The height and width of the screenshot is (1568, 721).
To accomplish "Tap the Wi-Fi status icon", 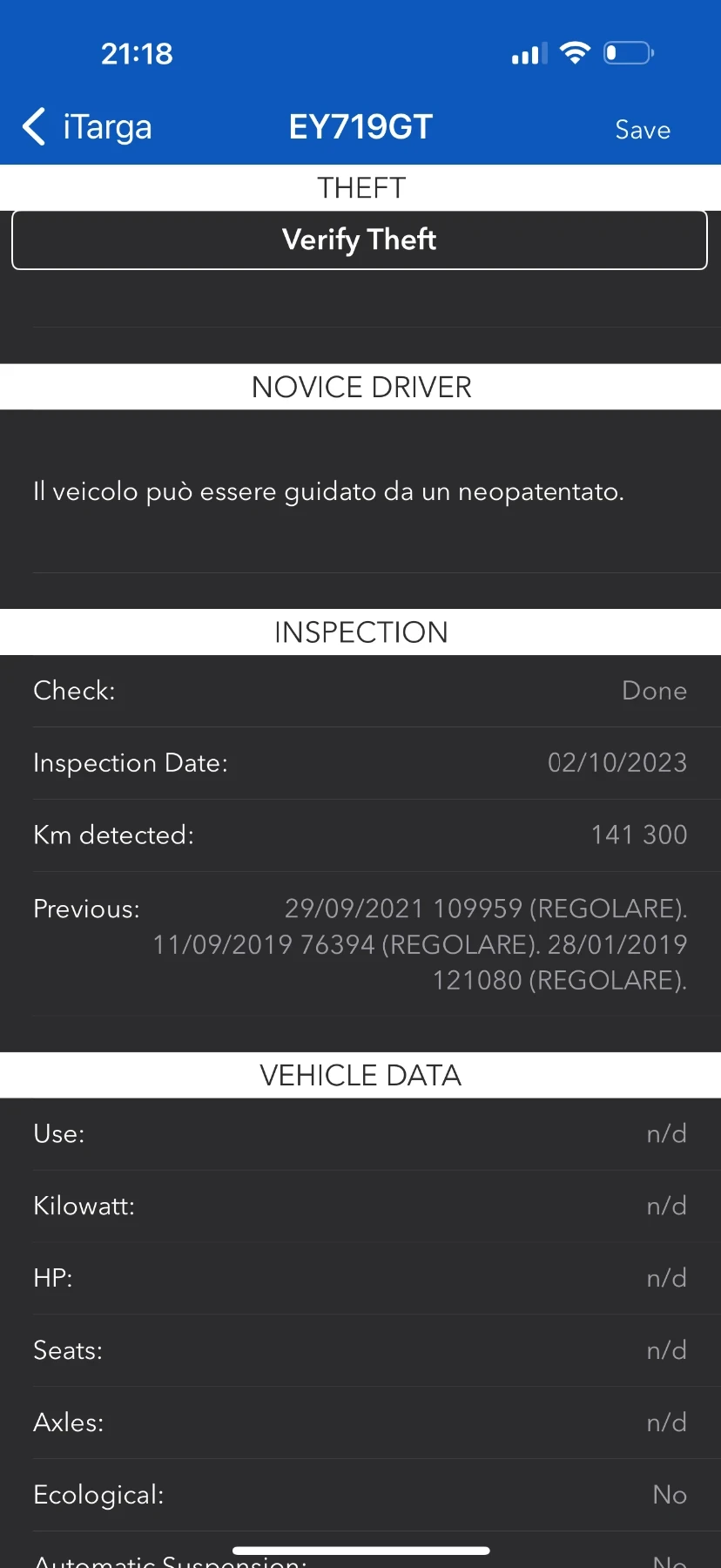I will [x=574, y=52].
